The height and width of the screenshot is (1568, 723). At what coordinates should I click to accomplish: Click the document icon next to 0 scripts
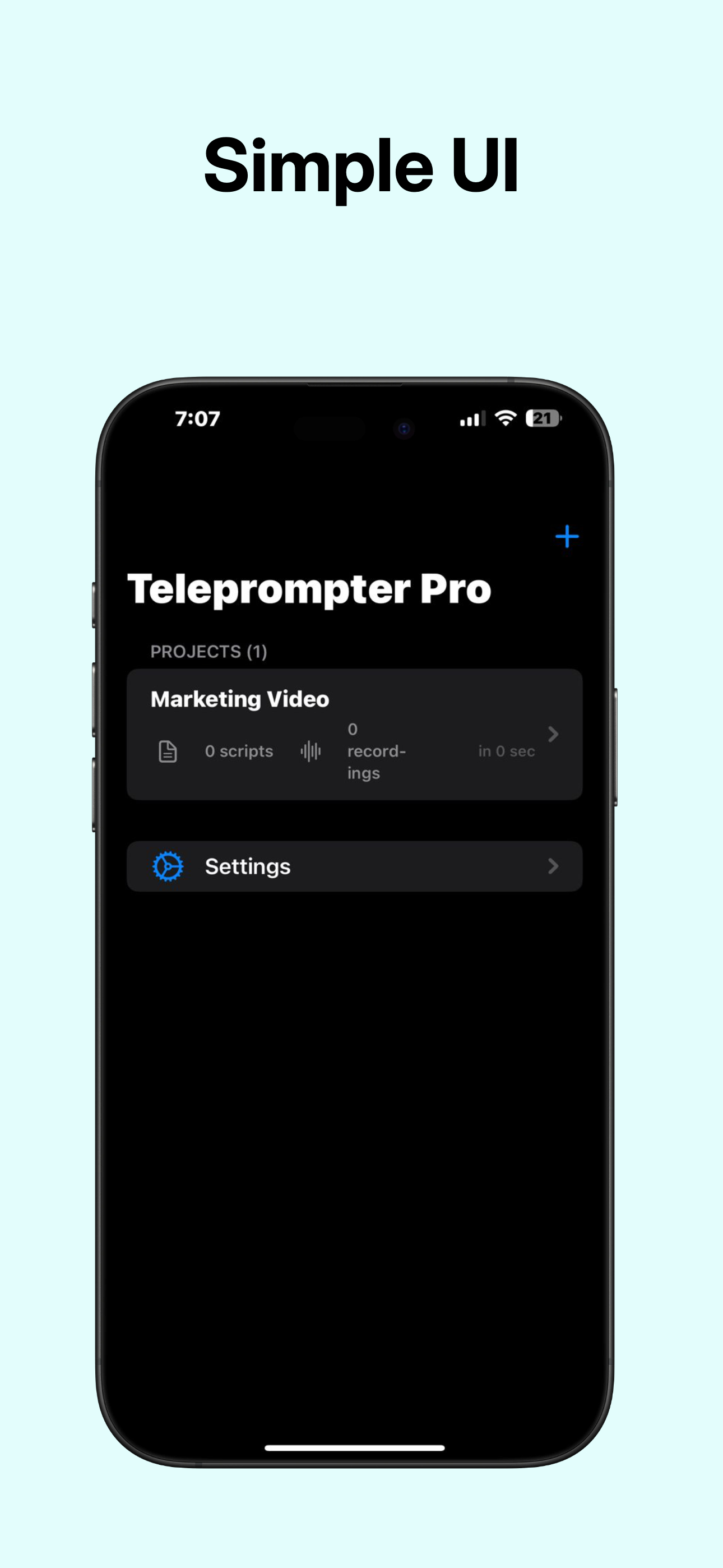click(167, 751)
